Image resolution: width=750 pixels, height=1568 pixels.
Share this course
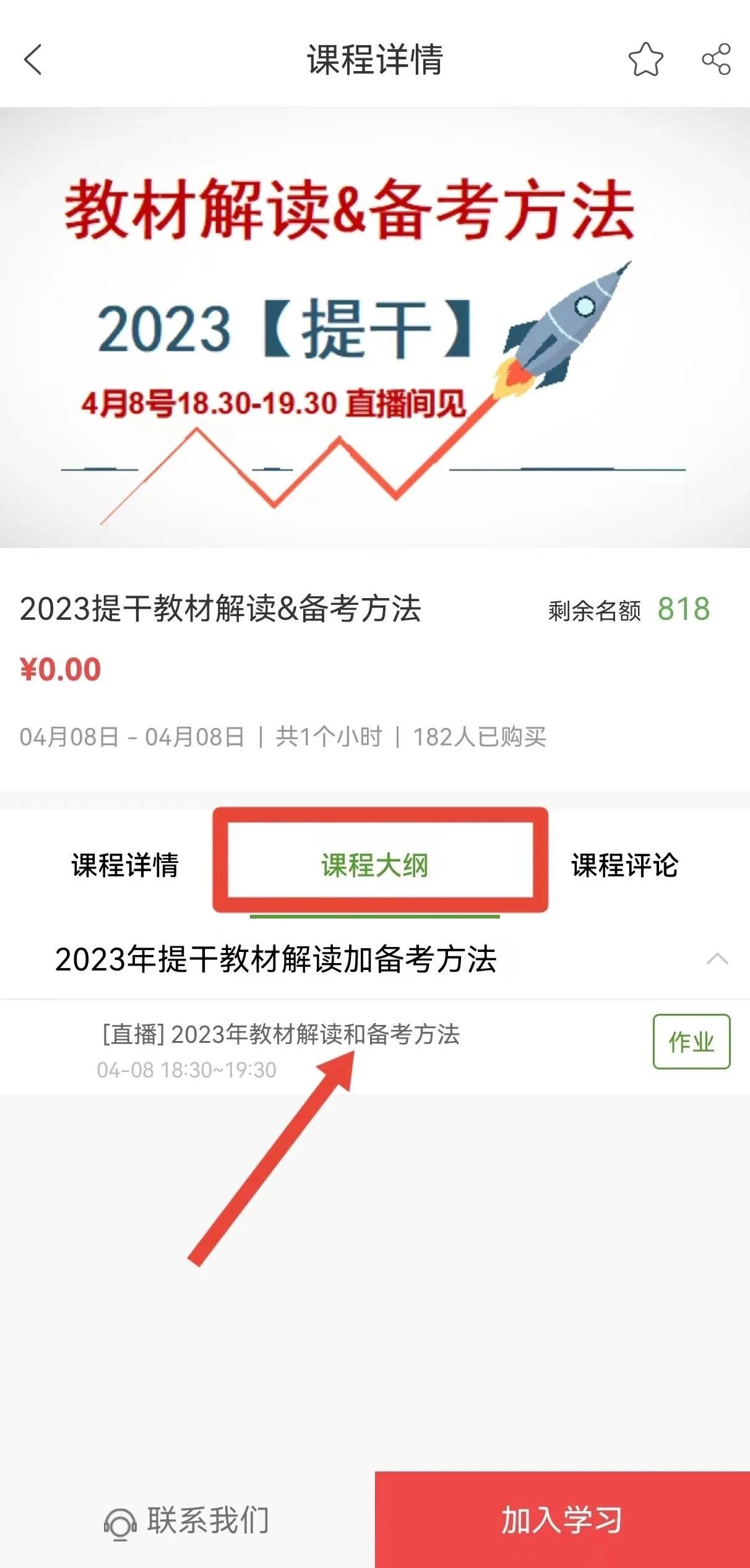[716, 59]
